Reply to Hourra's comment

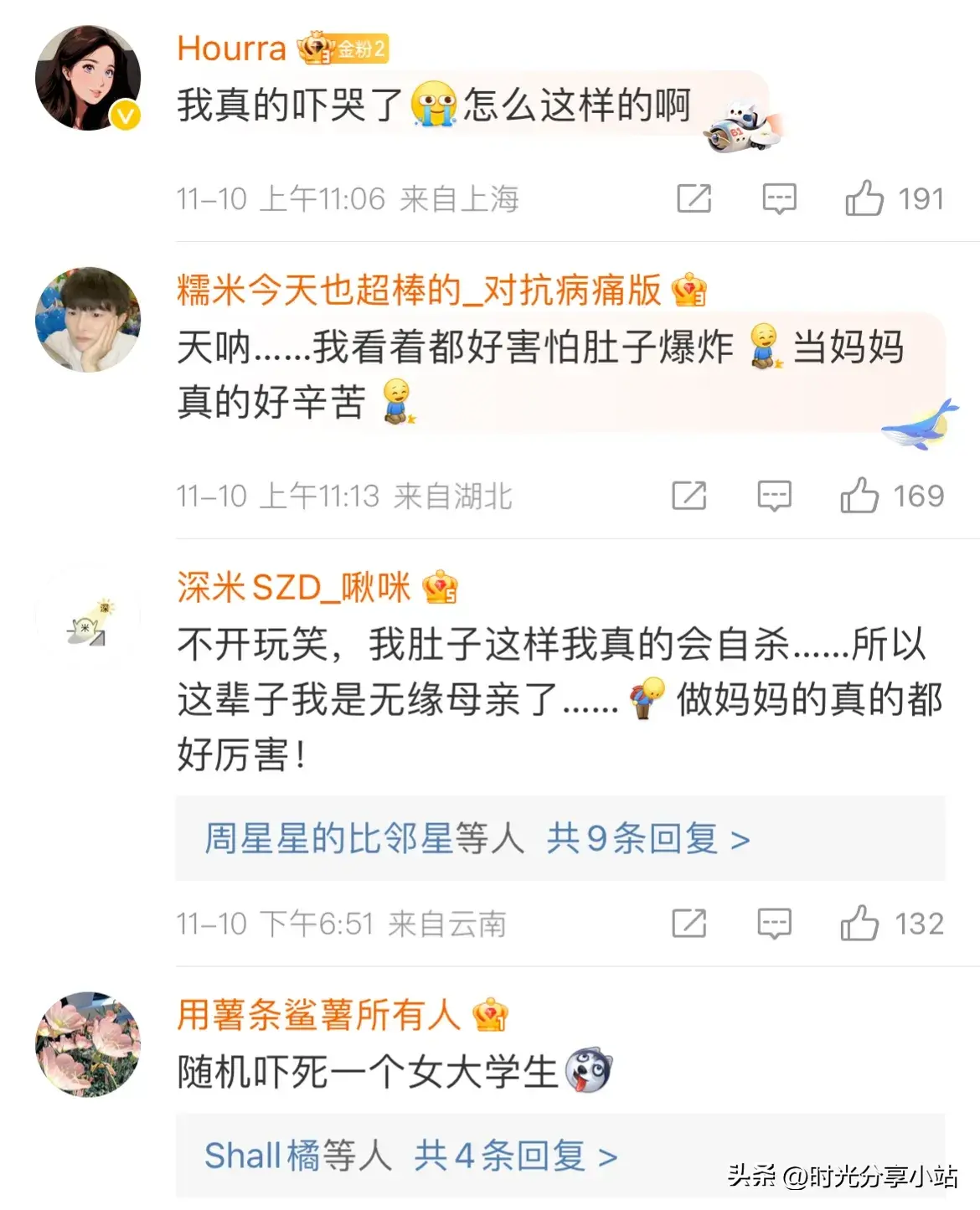pos(779,198)
